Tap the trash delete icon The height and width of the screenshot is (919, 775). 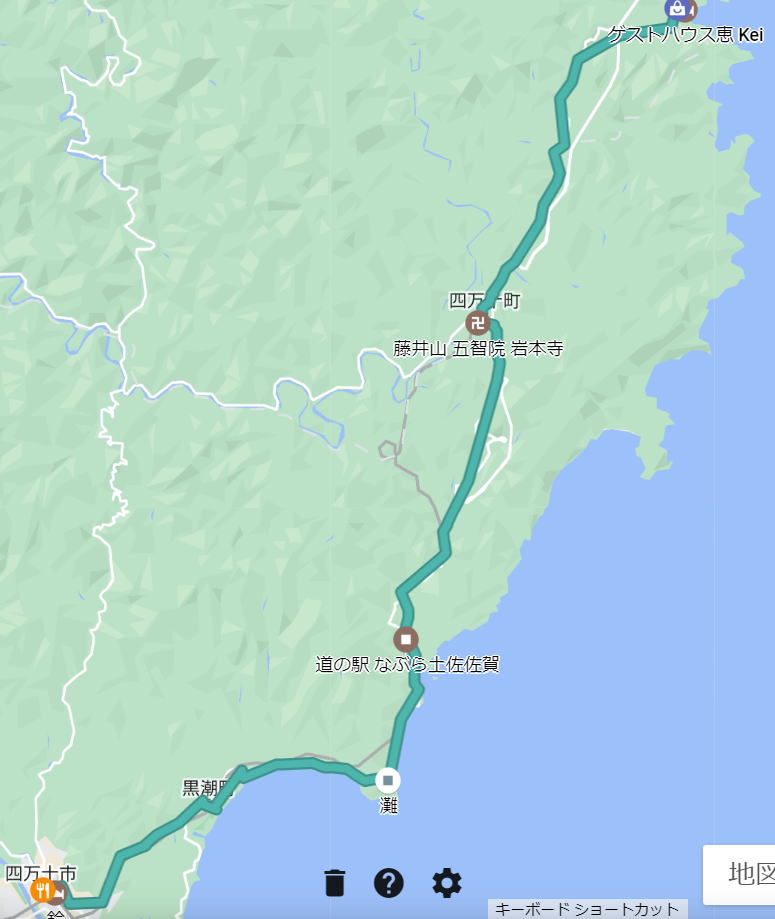pos(335,883)
